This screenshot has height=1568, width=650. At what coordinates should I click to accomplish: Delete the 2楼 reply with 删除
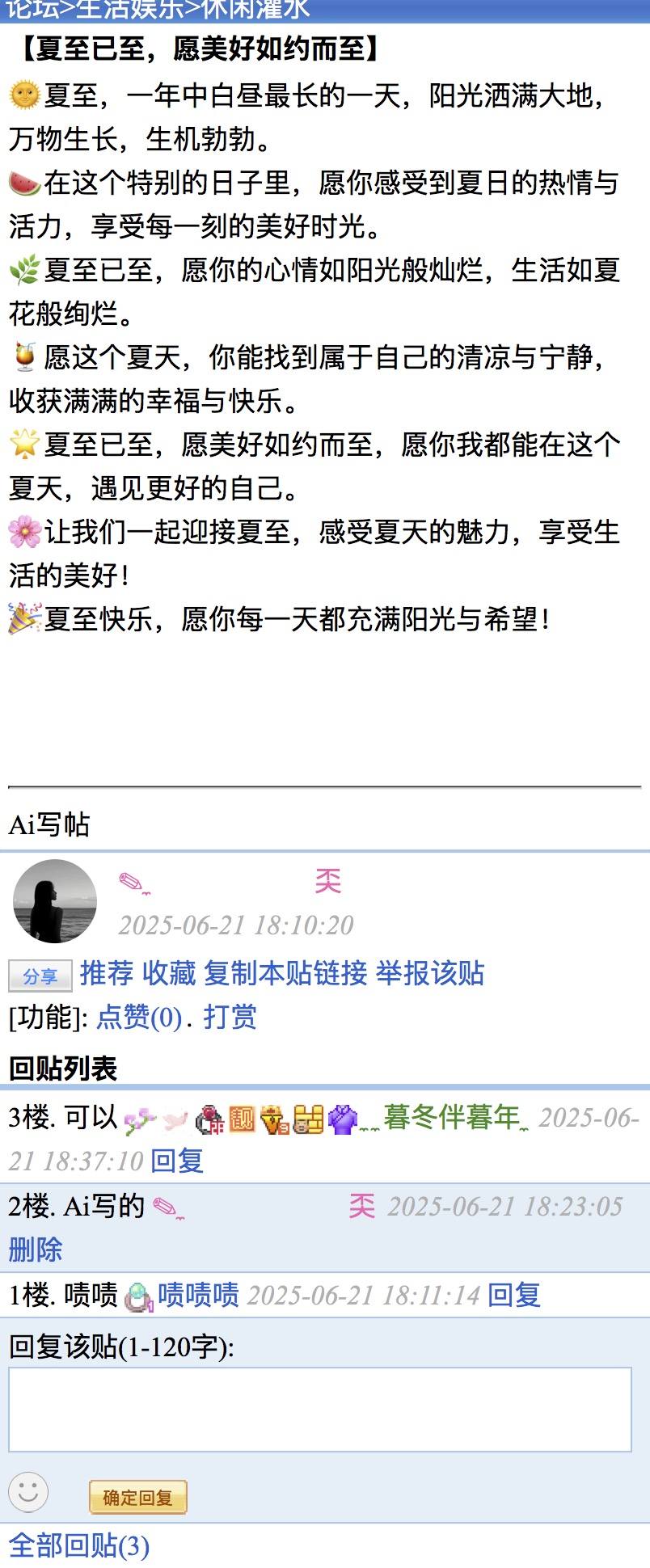35,1250
